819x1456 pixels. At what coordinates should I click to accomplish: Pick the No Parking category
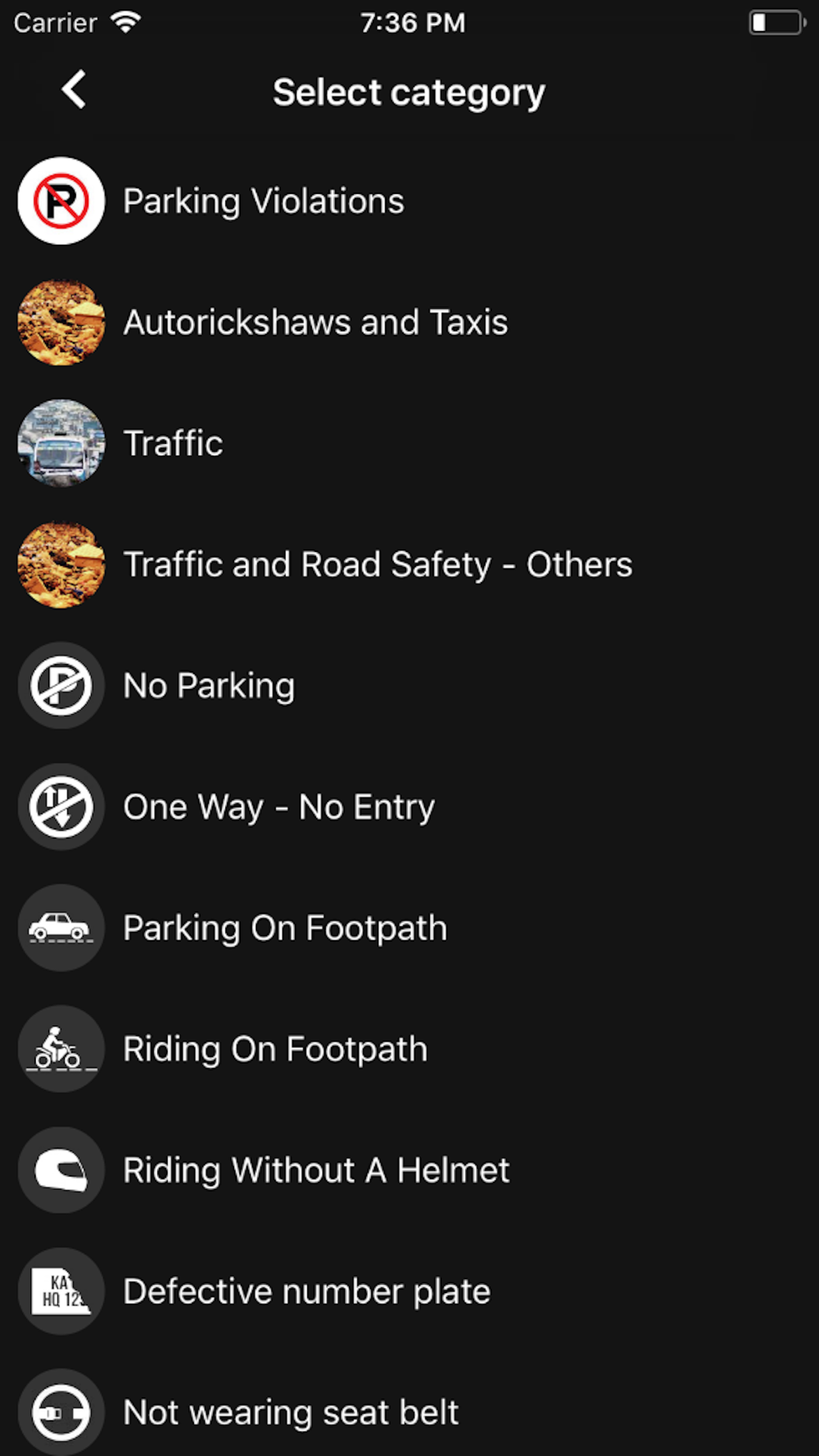point(209,686)
